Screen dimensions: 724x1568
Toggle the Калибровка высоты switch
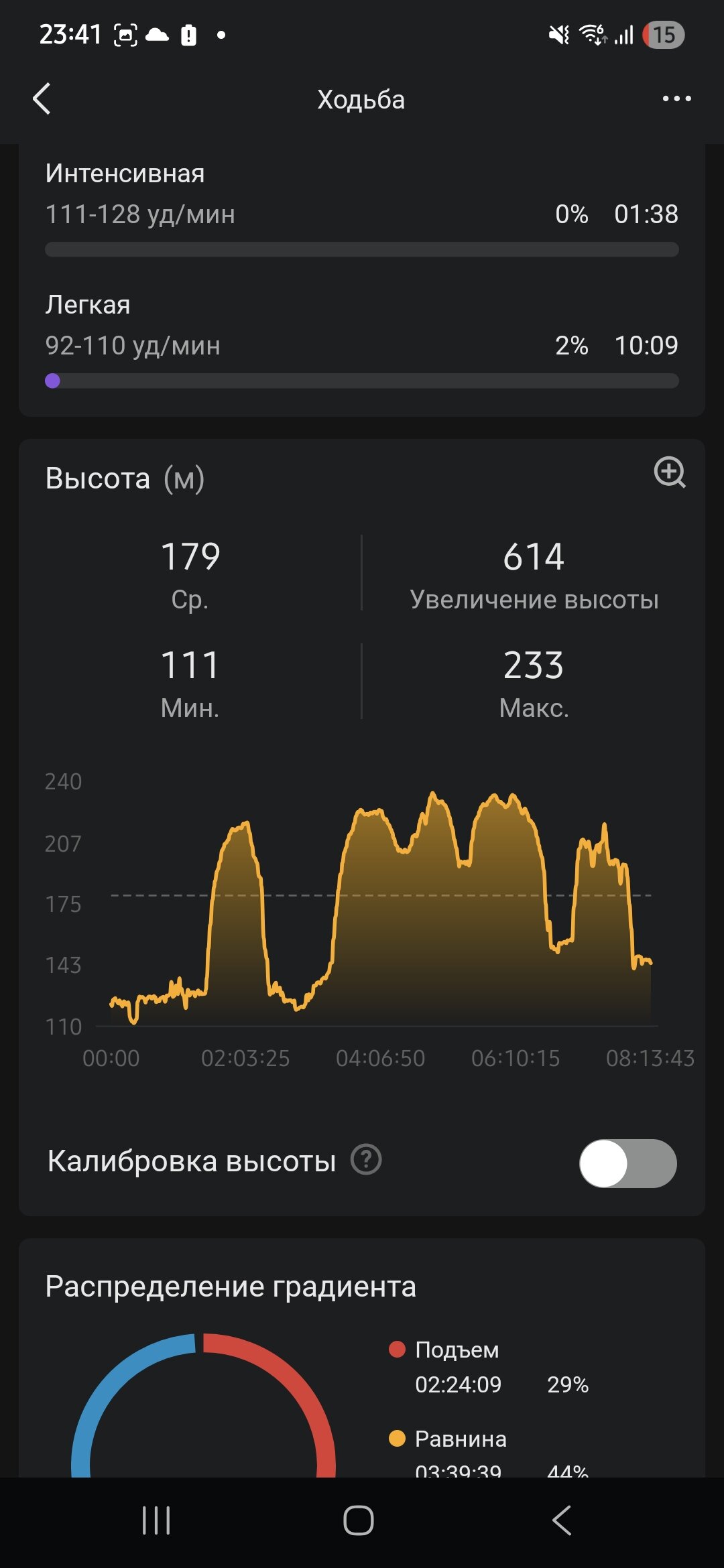click(x=627, y=1163)
